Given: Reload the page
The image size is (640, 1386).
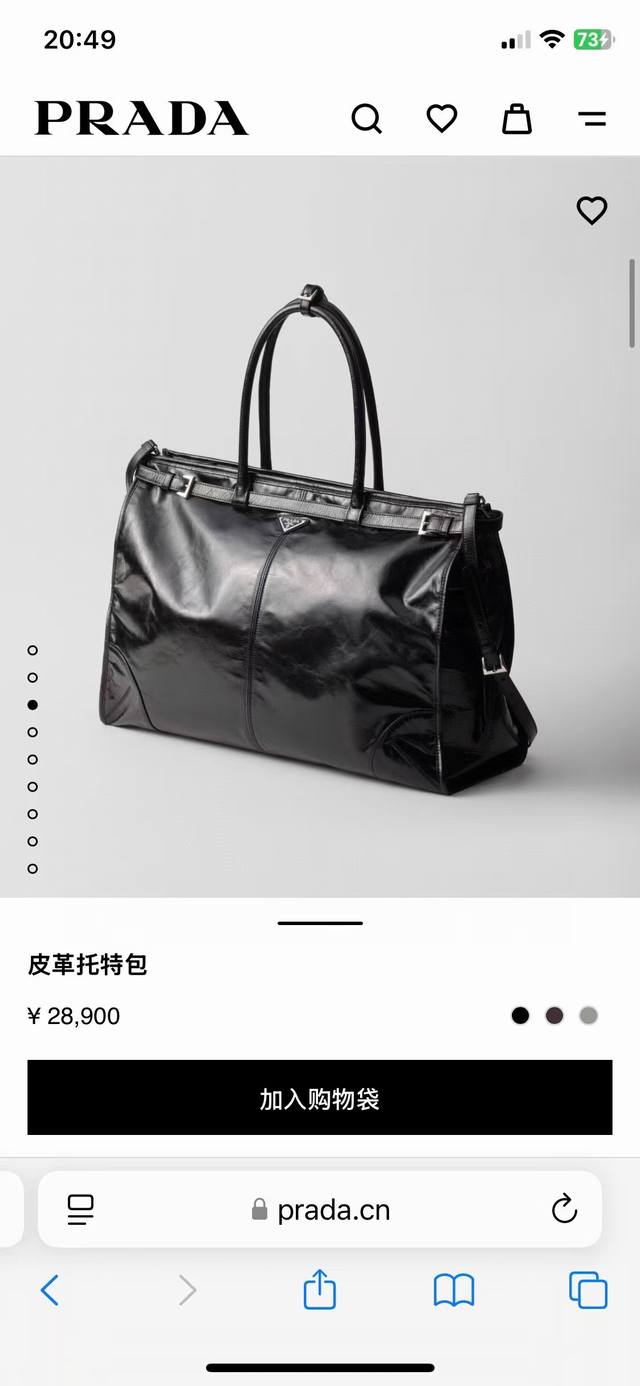Looking at the screenshot, I should tap(564, 1210).
